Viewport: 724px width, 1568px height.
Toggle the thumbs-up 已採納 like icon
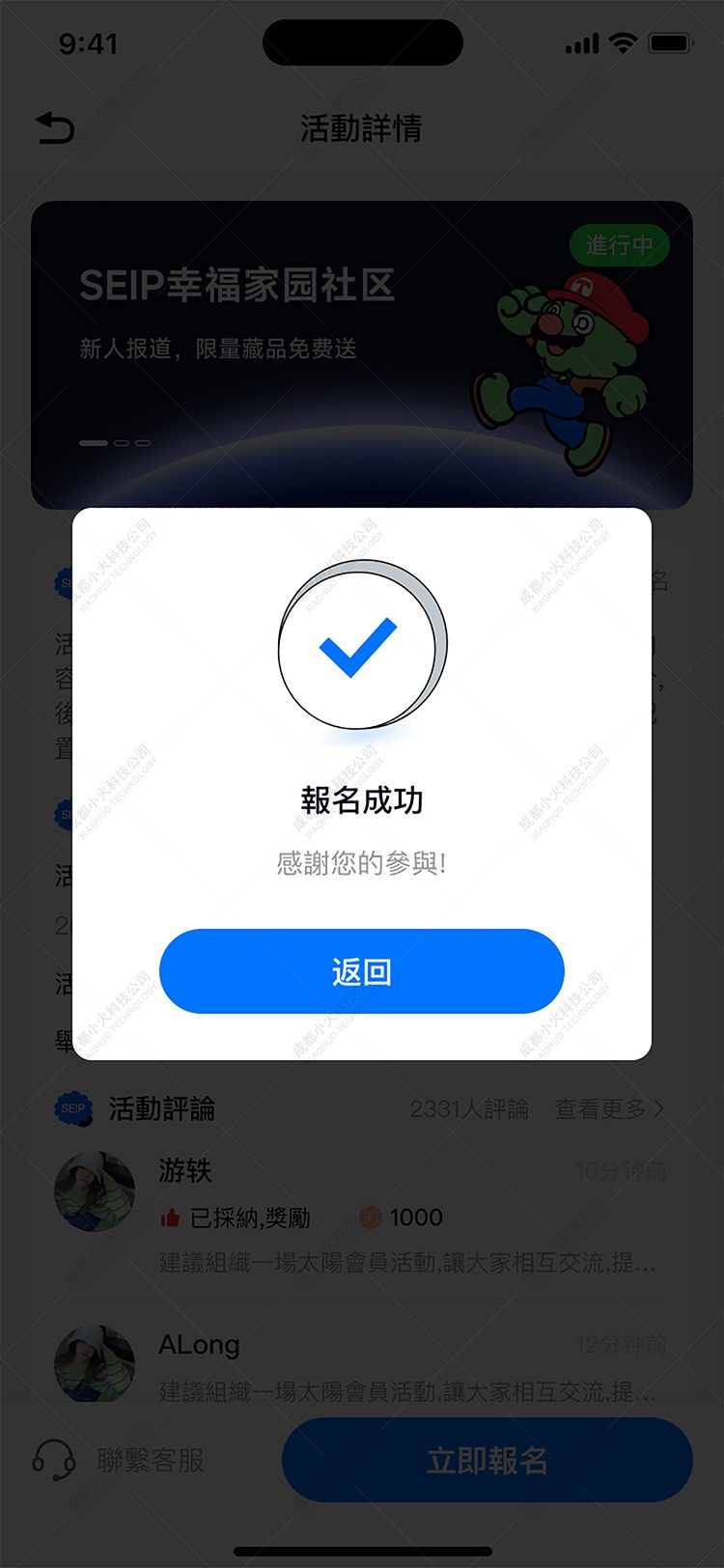pyautogui.click(x=169, y=1218)
